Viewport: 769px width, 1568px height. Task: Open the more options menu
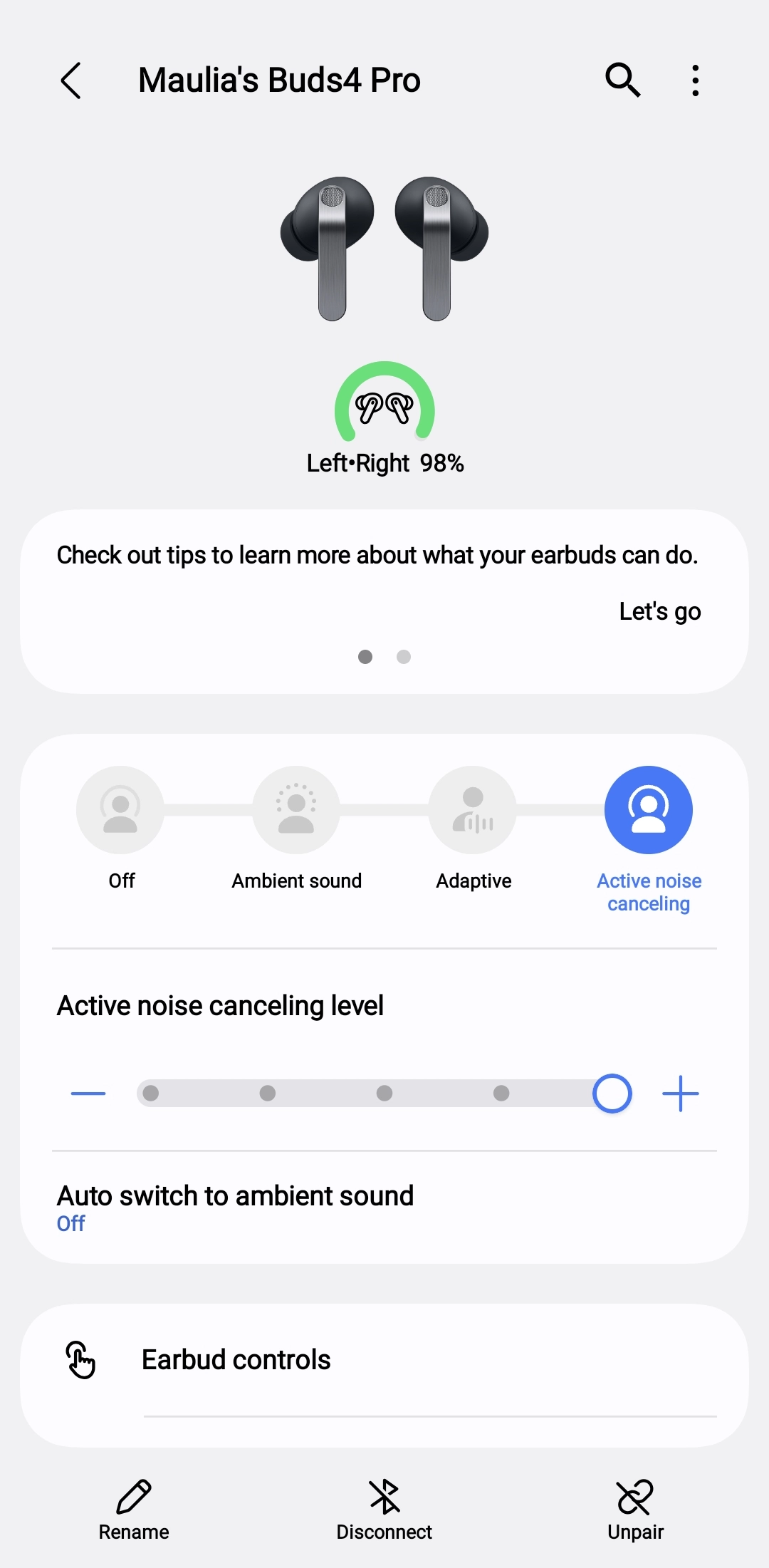pyautogui.click(x=695, y=81)
